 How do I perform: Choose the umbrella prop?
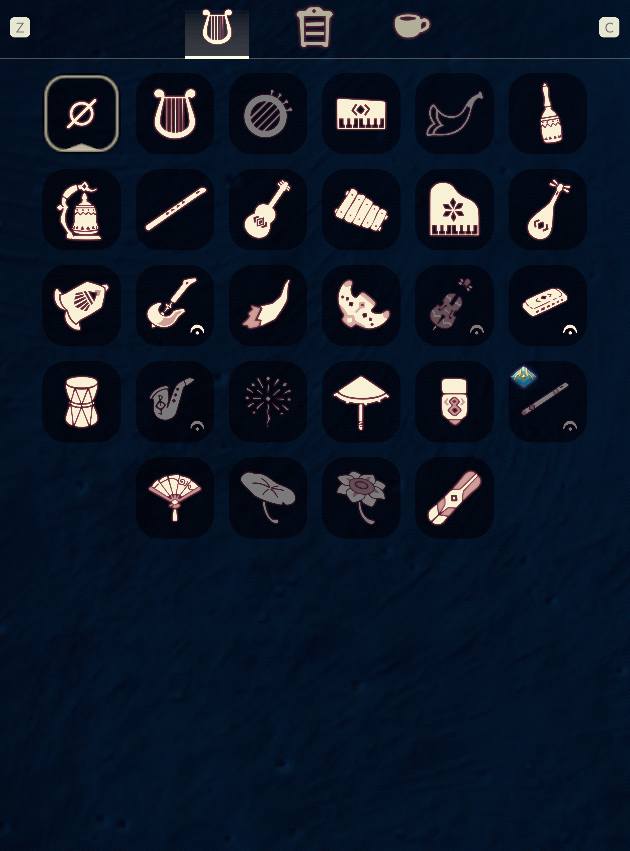[x=361, y=402]
